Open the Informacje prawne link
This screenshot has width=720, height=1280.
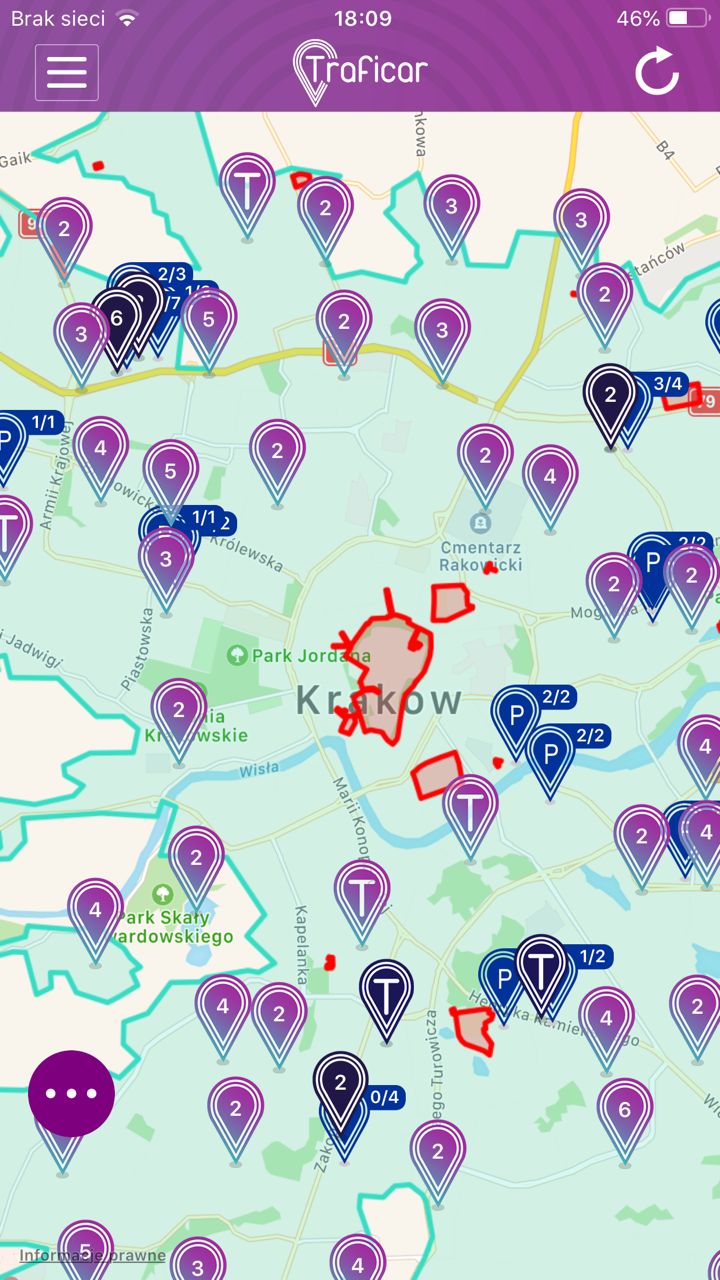[x=92, y=1255]
